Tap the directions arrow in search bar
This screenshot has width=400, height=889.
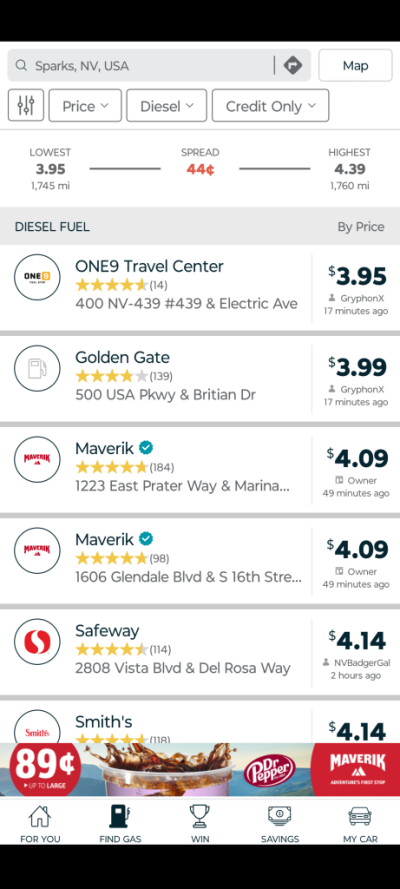tap(292, 65)
